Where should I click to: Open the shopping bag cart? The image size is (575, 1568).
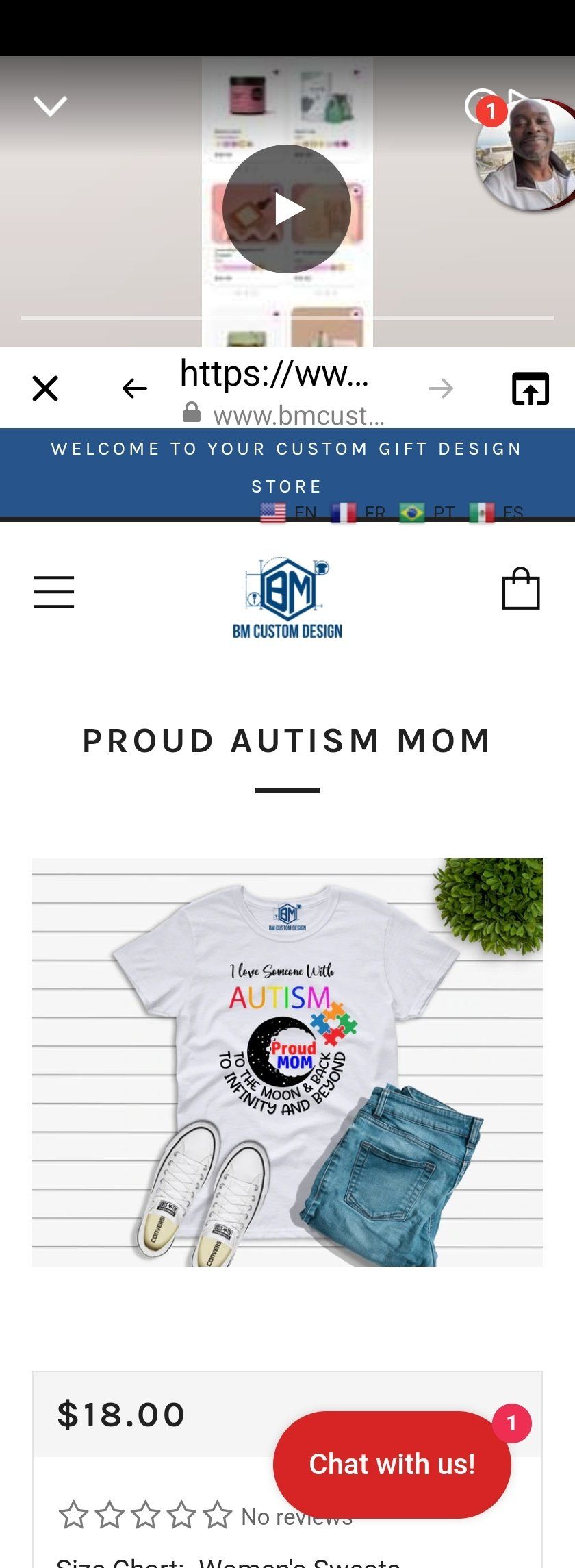(x=521, y=589)
